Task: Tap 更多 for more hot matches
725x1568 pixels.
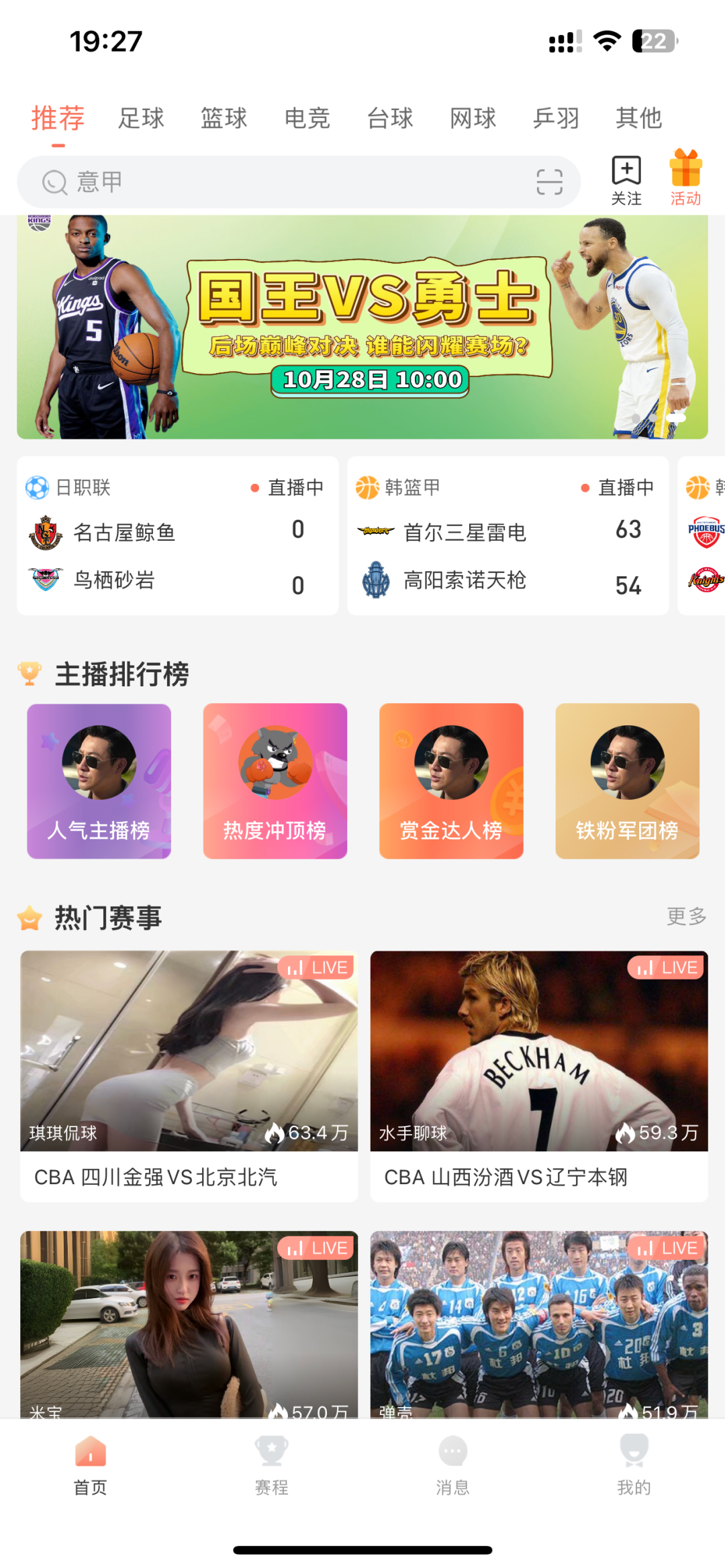Action: coord(686,916)
